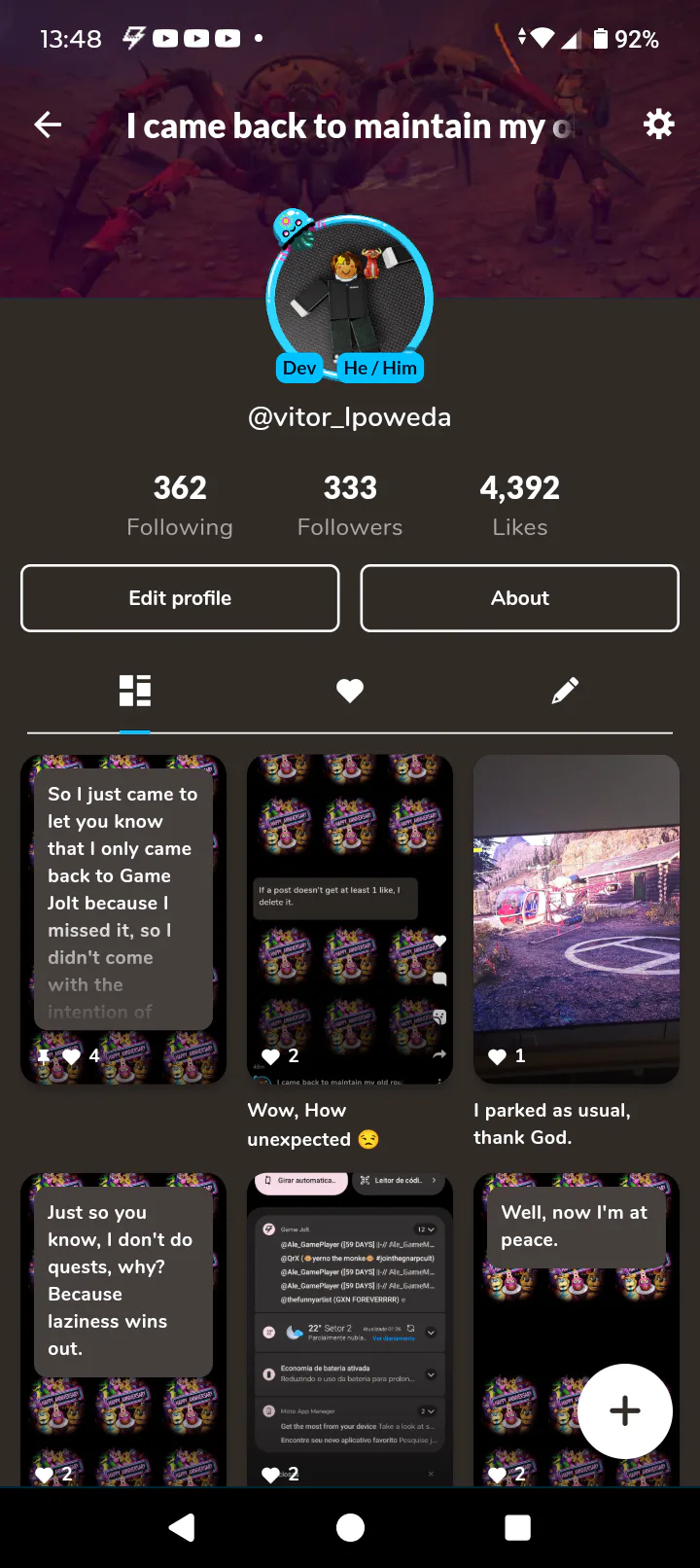Tap the Edit profile button

click(x=180, y=598)
